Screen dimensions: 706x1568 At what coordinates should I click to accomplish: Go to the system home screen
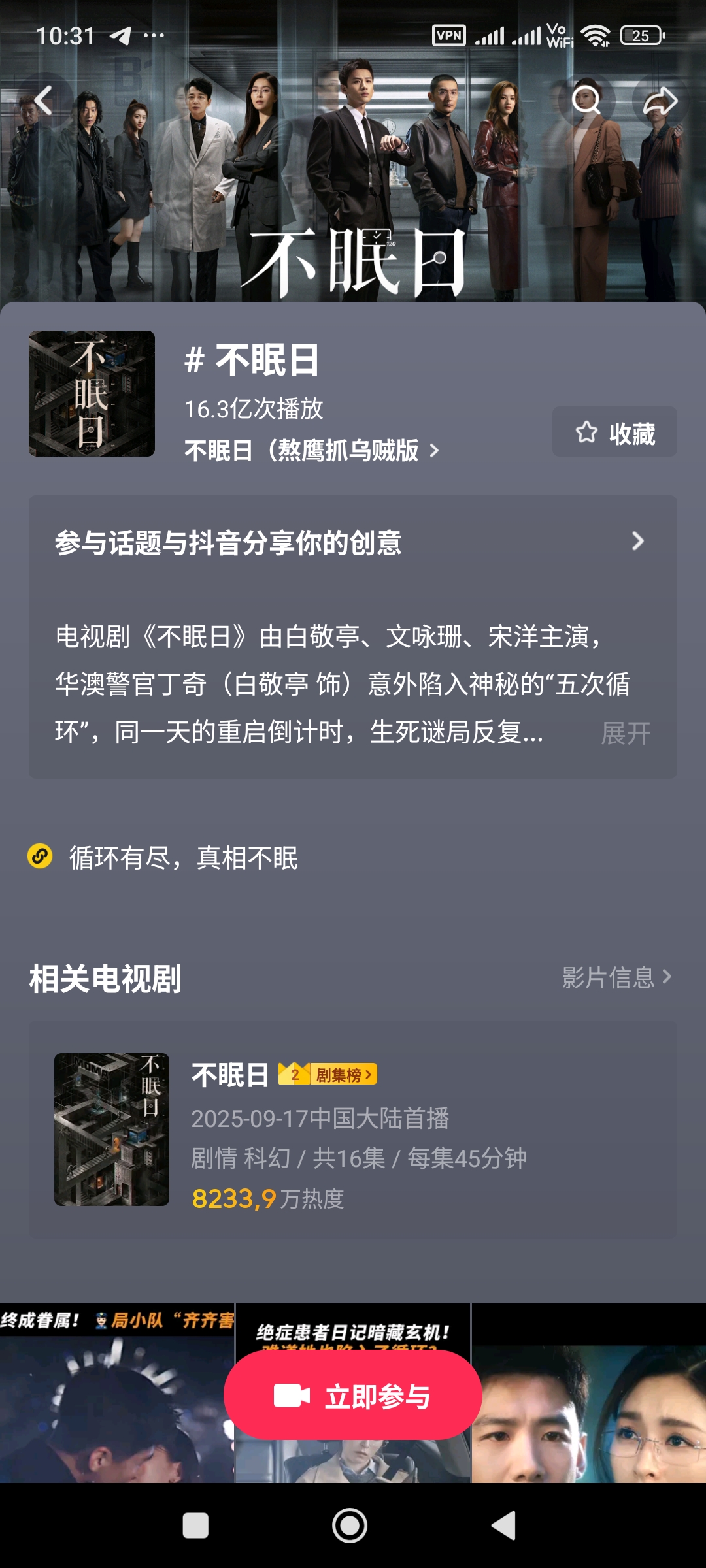click(x=350, y=1526)
